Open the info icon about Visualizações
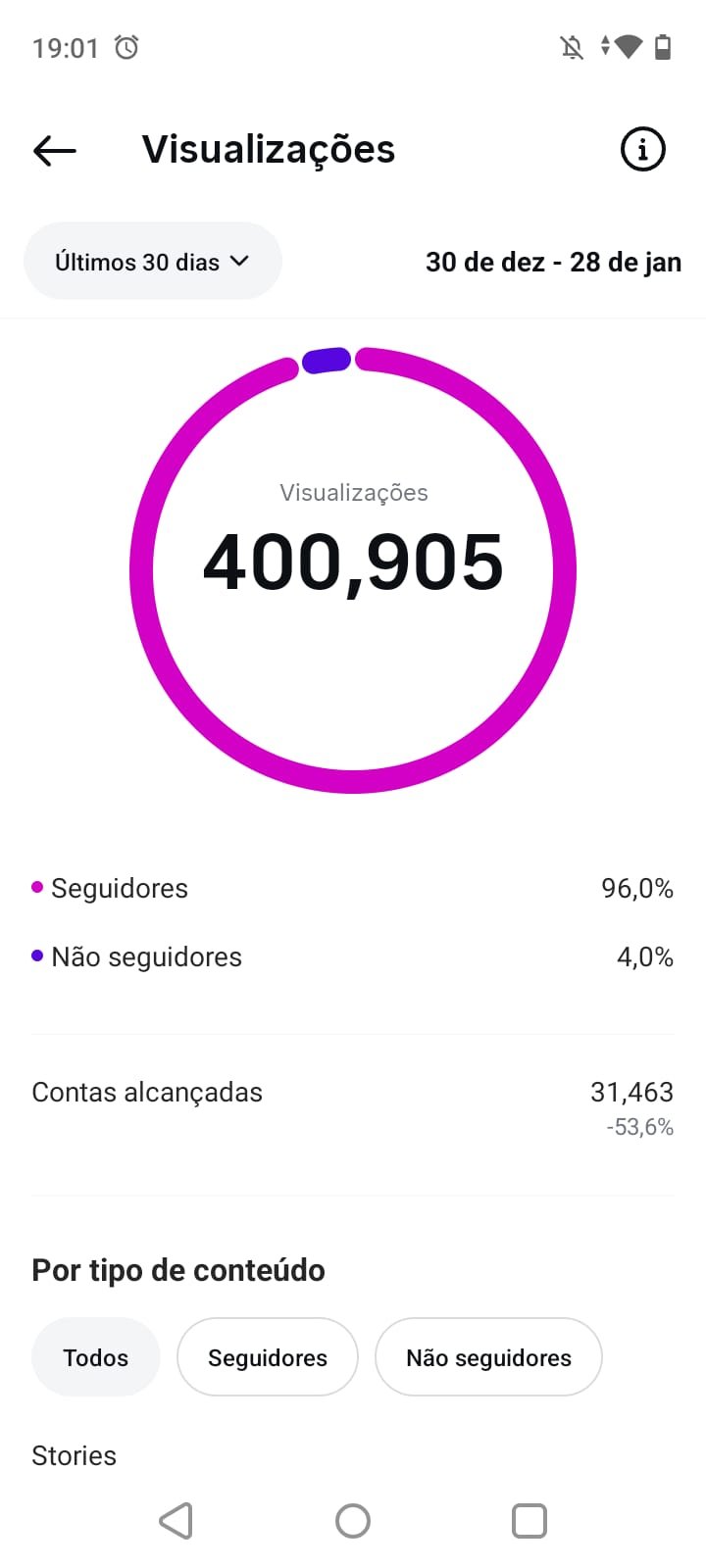 642,150
